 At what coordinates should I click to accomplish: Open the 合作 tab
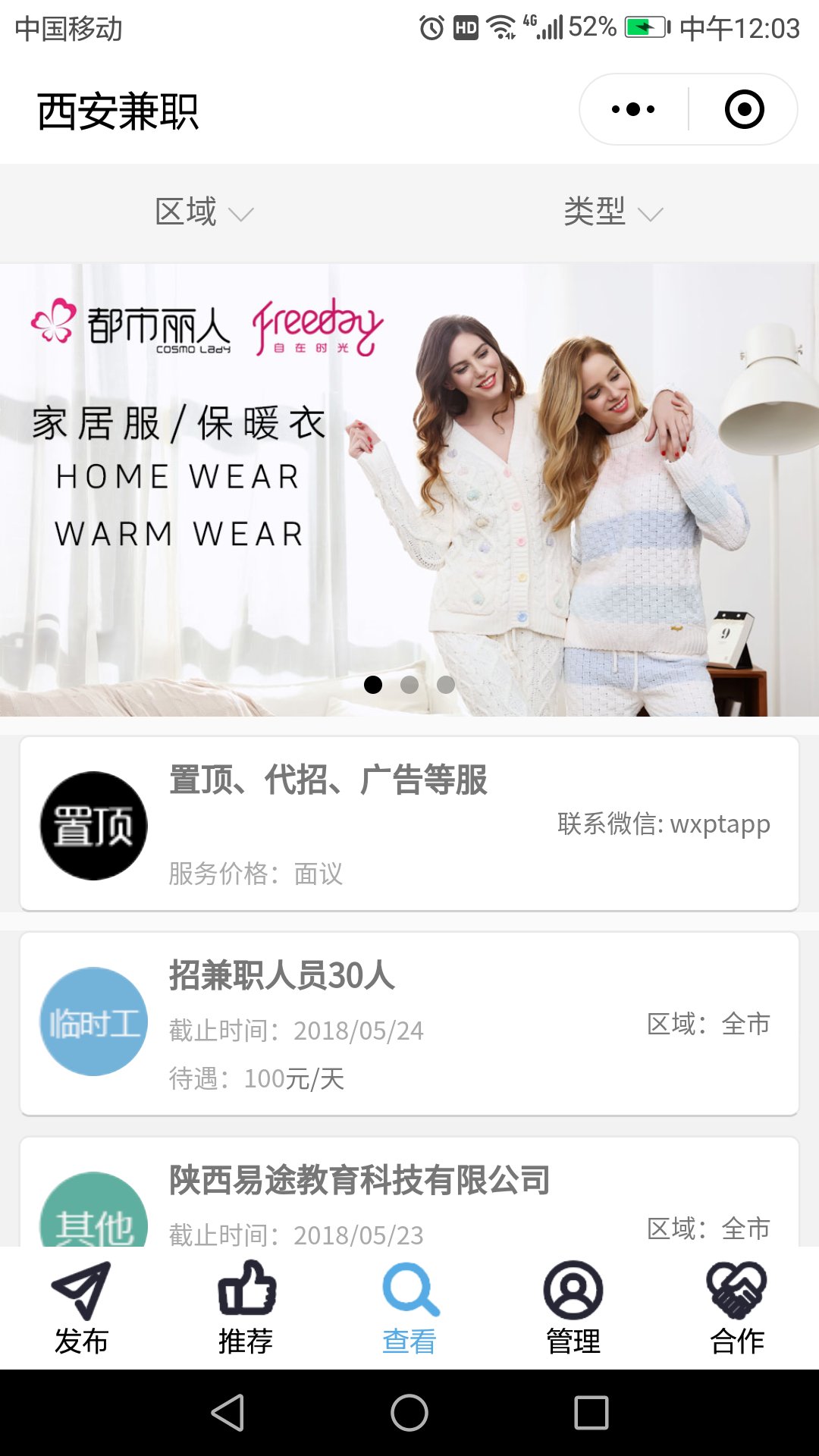737,1308
